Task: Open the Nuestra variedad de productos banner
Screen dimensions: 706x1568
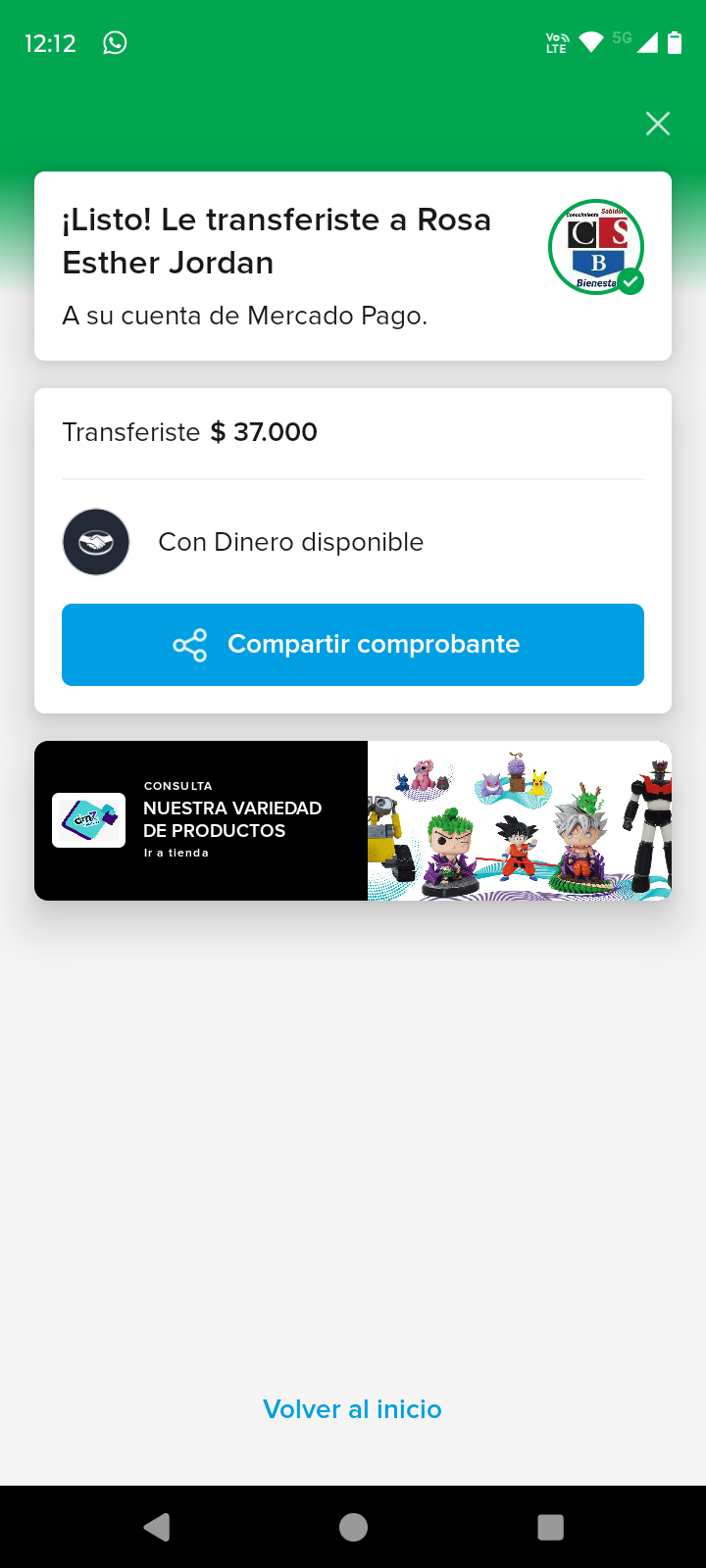Action: pos(353,821)
